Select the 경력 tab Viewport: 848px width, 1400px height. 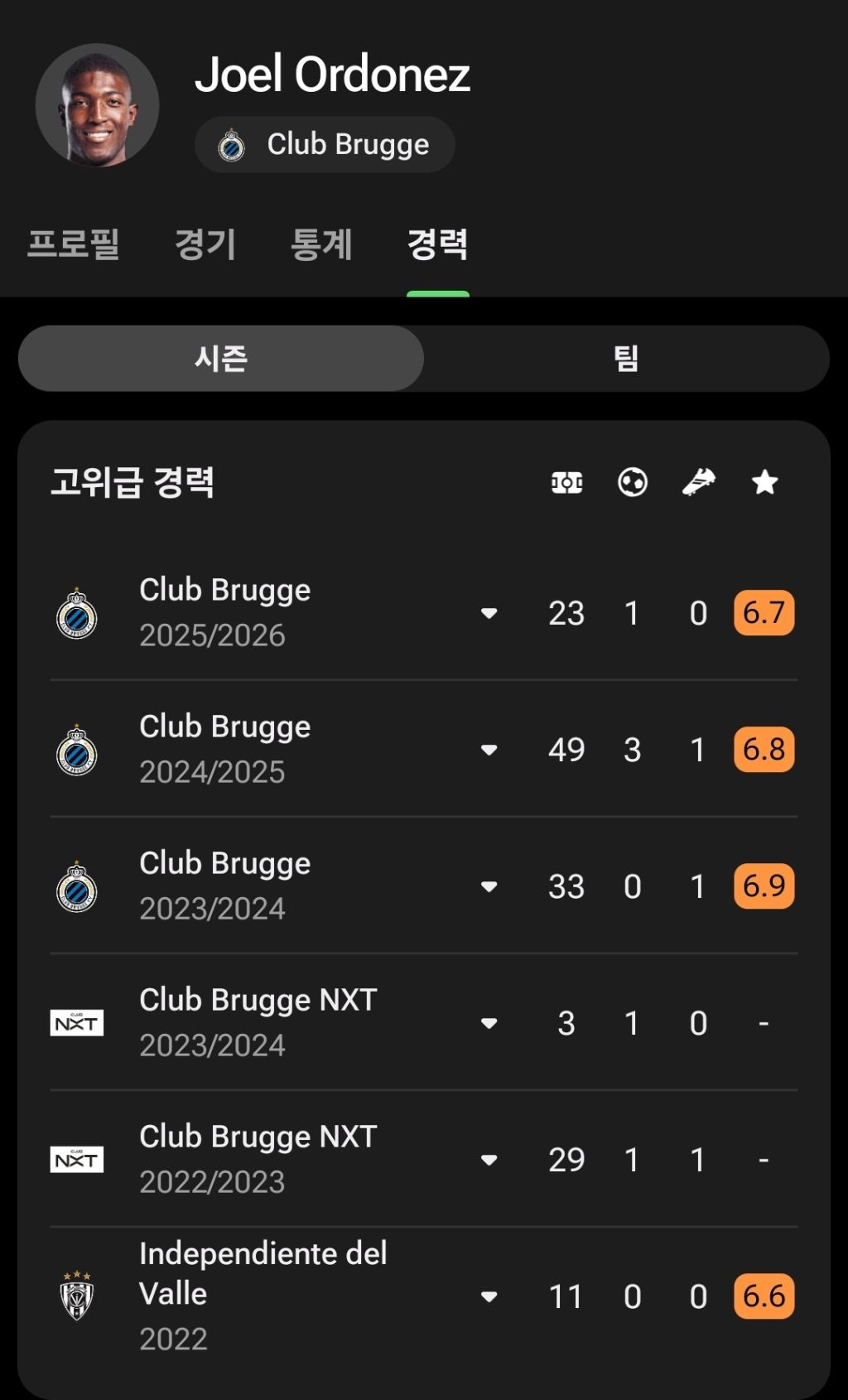437,244
